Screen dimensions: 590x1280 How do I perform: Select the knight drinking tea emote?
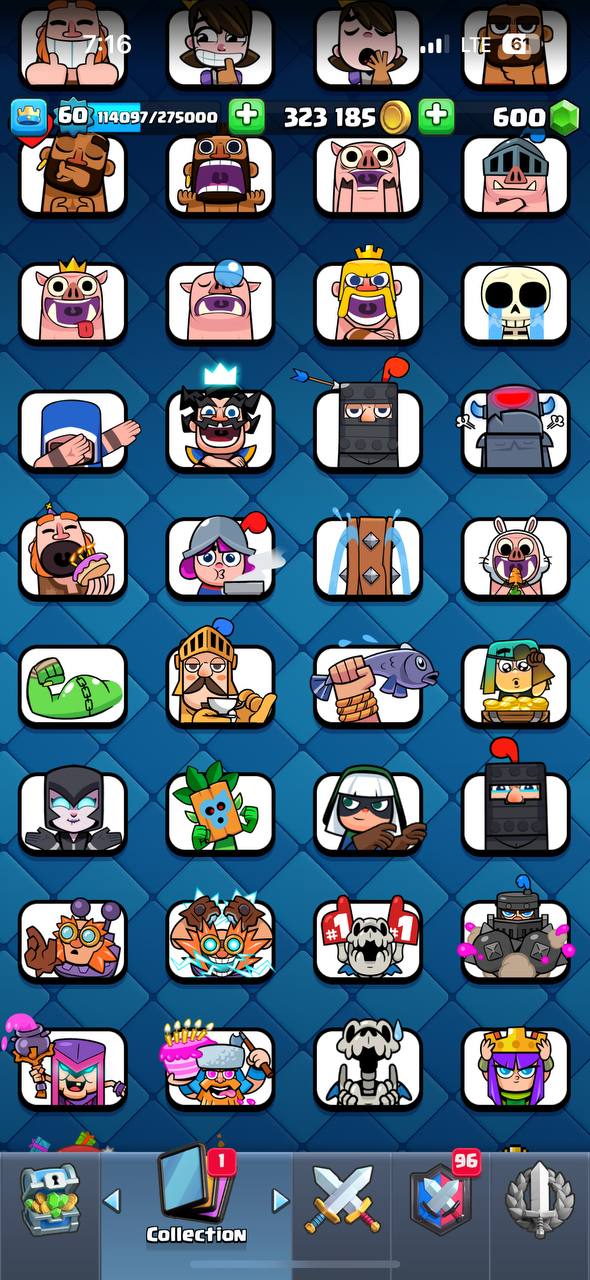[220, 680]
